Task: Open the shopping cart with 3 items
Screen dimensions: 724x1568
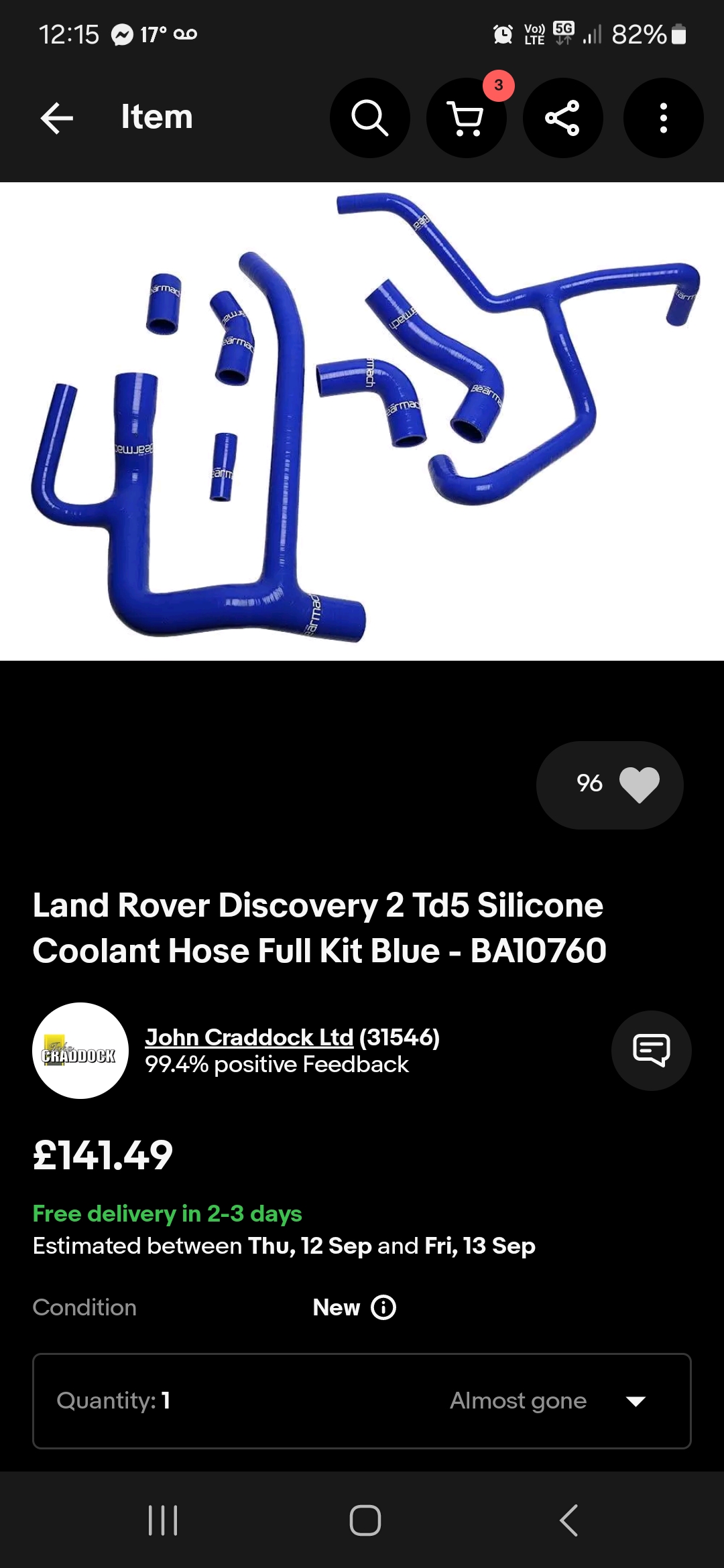Action: click(x=467, y=118)
